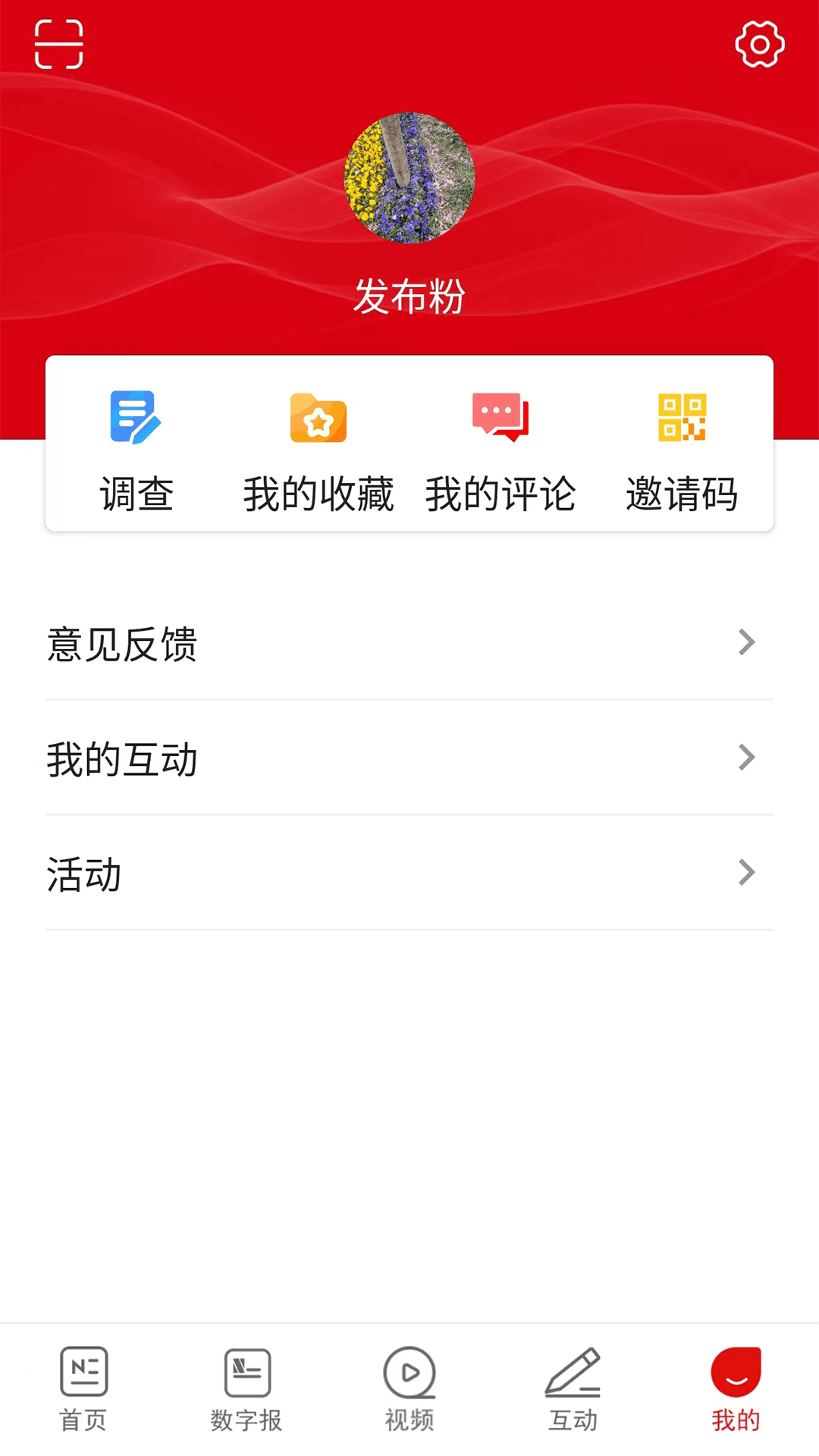Select the 我的 profile smiley icon
This screenshot has height=1456, width=819.
tap(734, 1373)
